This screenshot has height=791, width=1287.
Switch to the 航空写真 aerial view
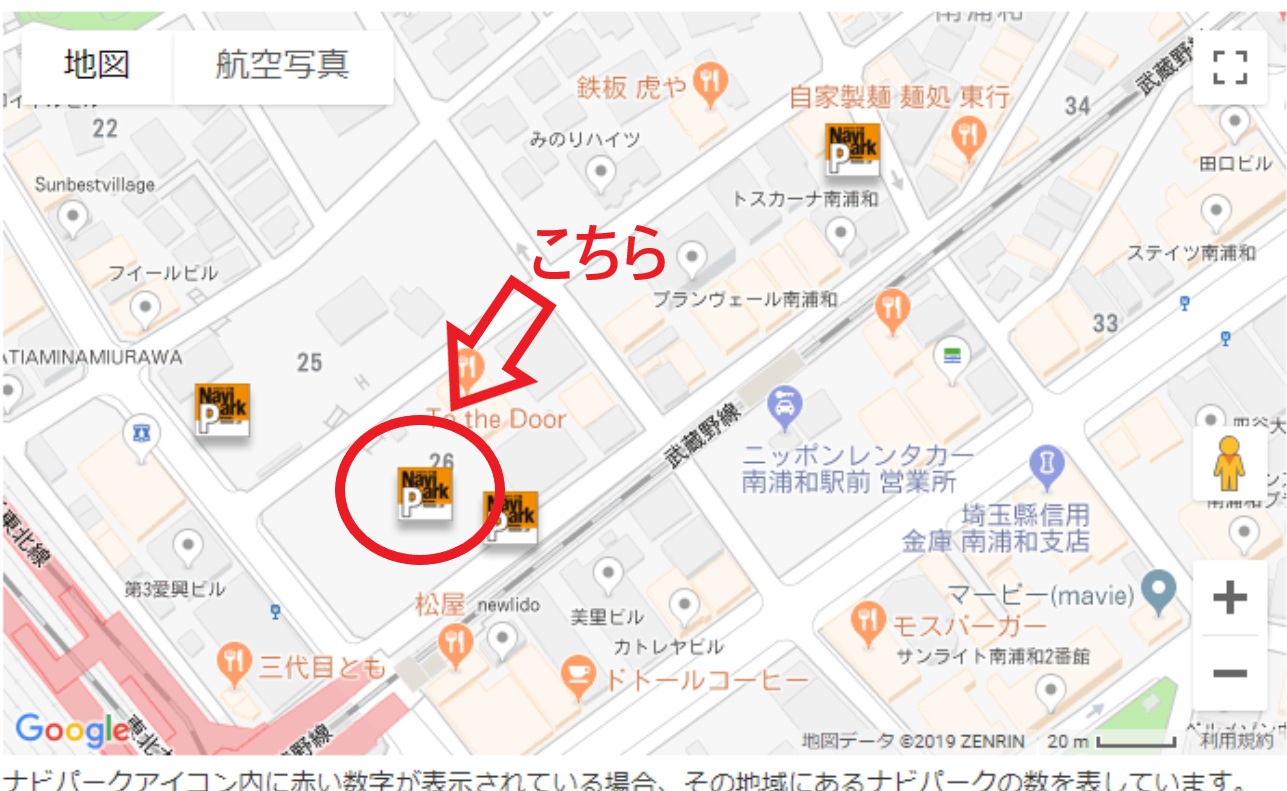coord(282,66)
